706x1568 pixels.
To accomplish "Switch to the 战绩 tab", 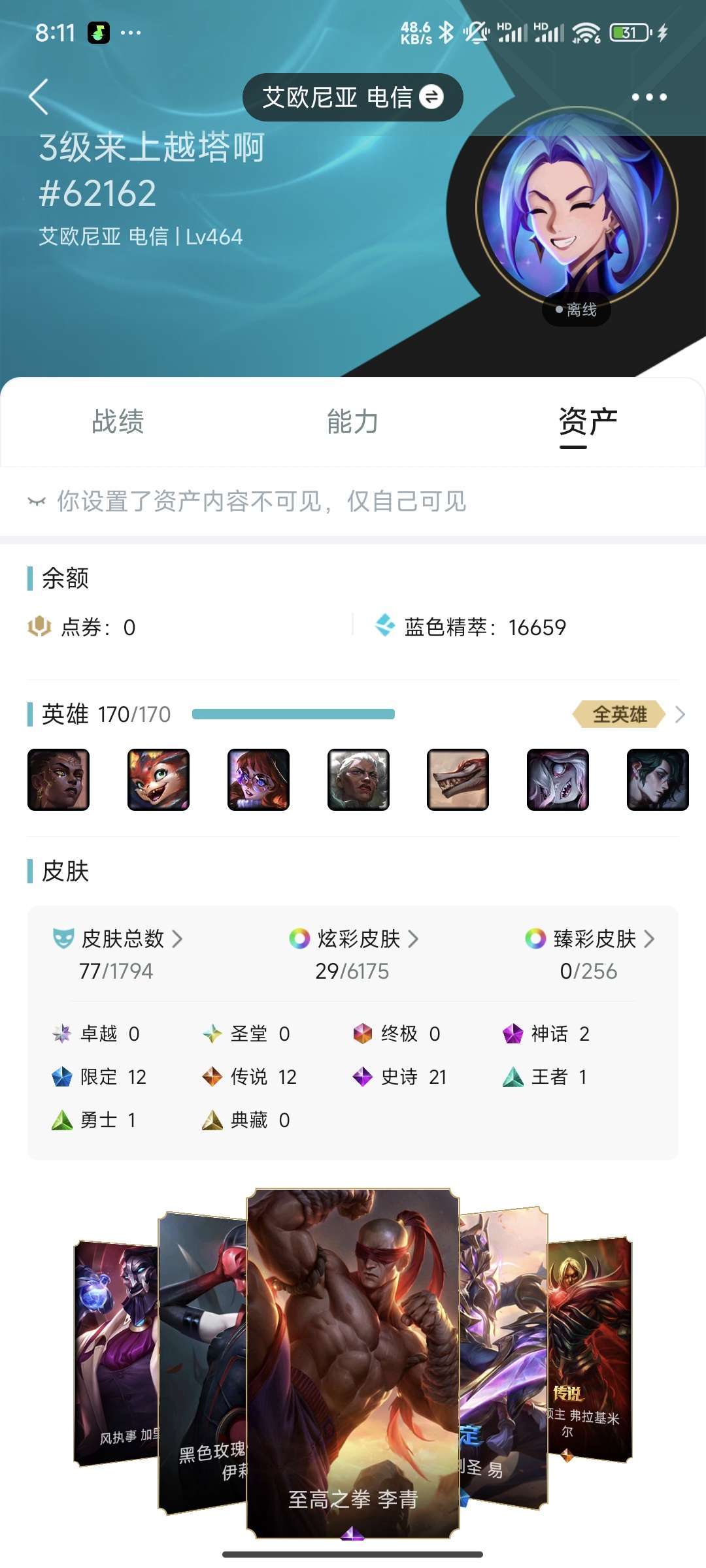I will (118, 421).
